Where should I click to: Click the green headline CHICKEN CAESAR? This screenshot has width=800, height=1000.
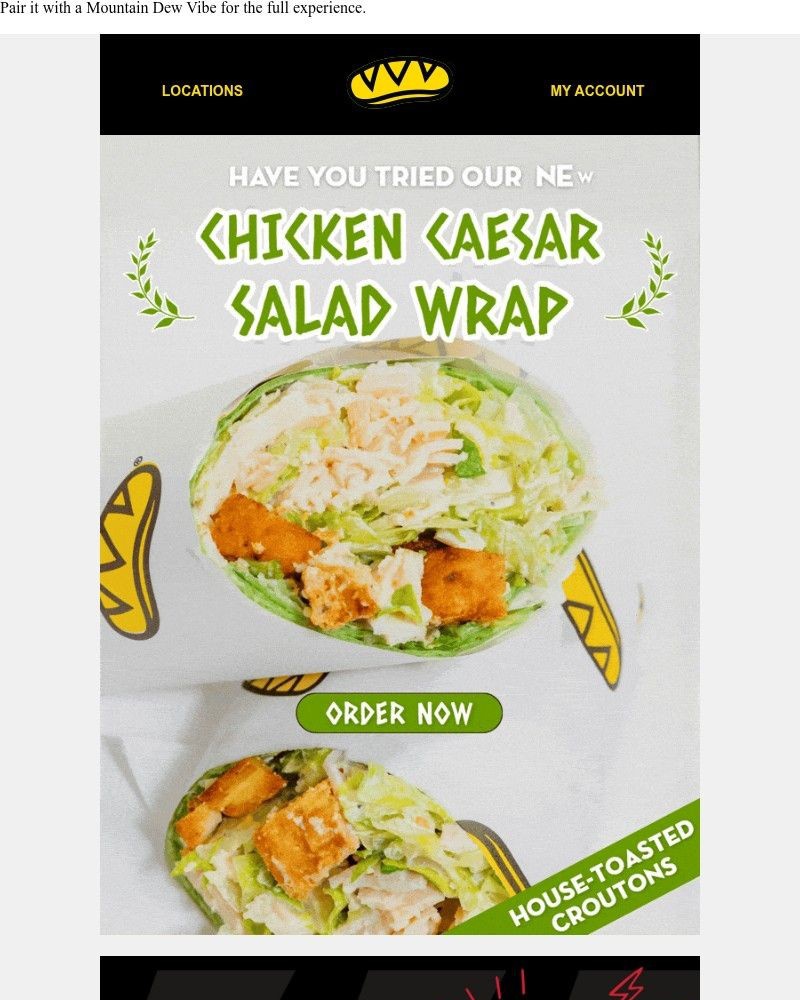pyautogui.click(x=398, y=240)
